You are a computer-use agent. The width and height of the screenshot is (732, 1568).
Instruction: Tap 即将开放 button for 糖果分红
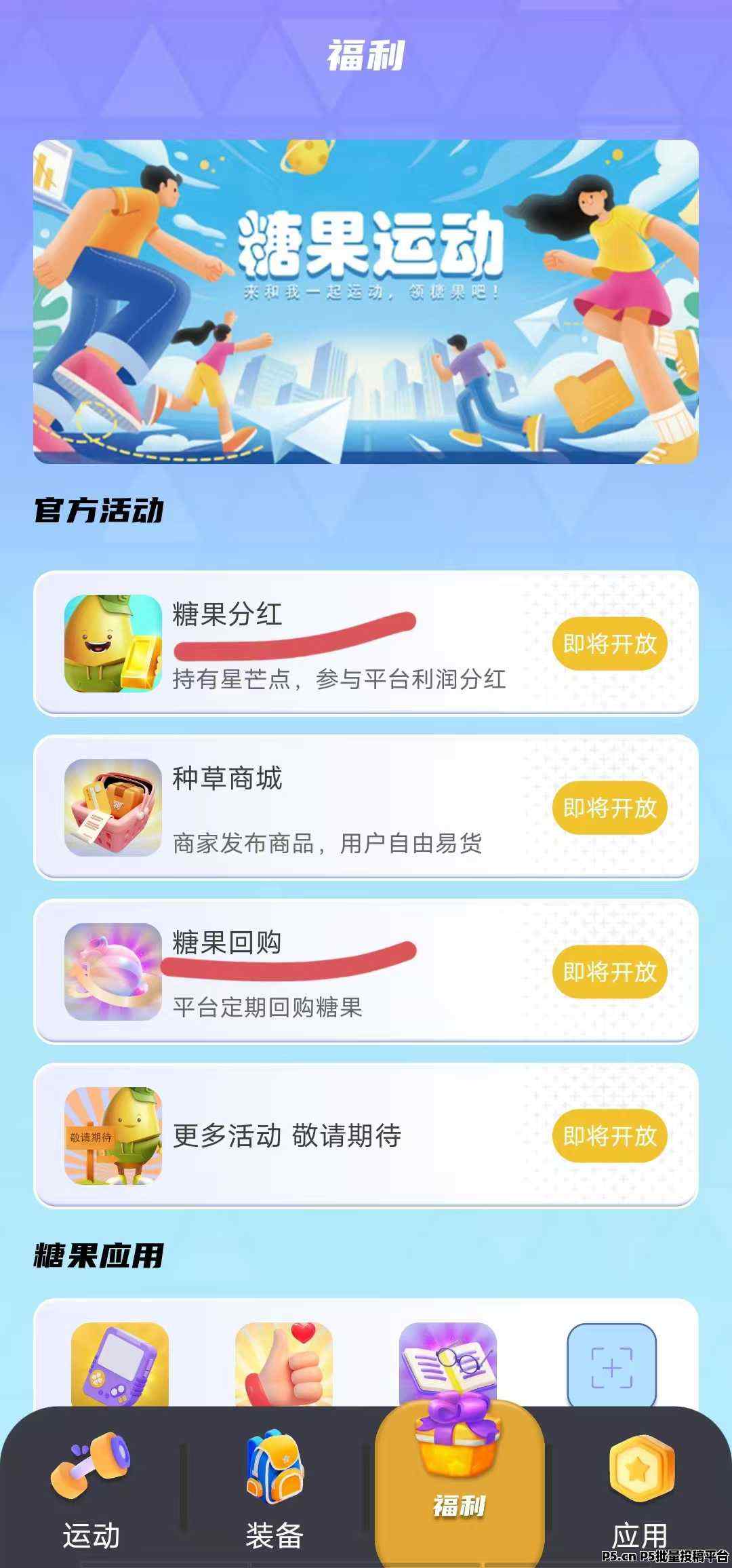[610, 644]
